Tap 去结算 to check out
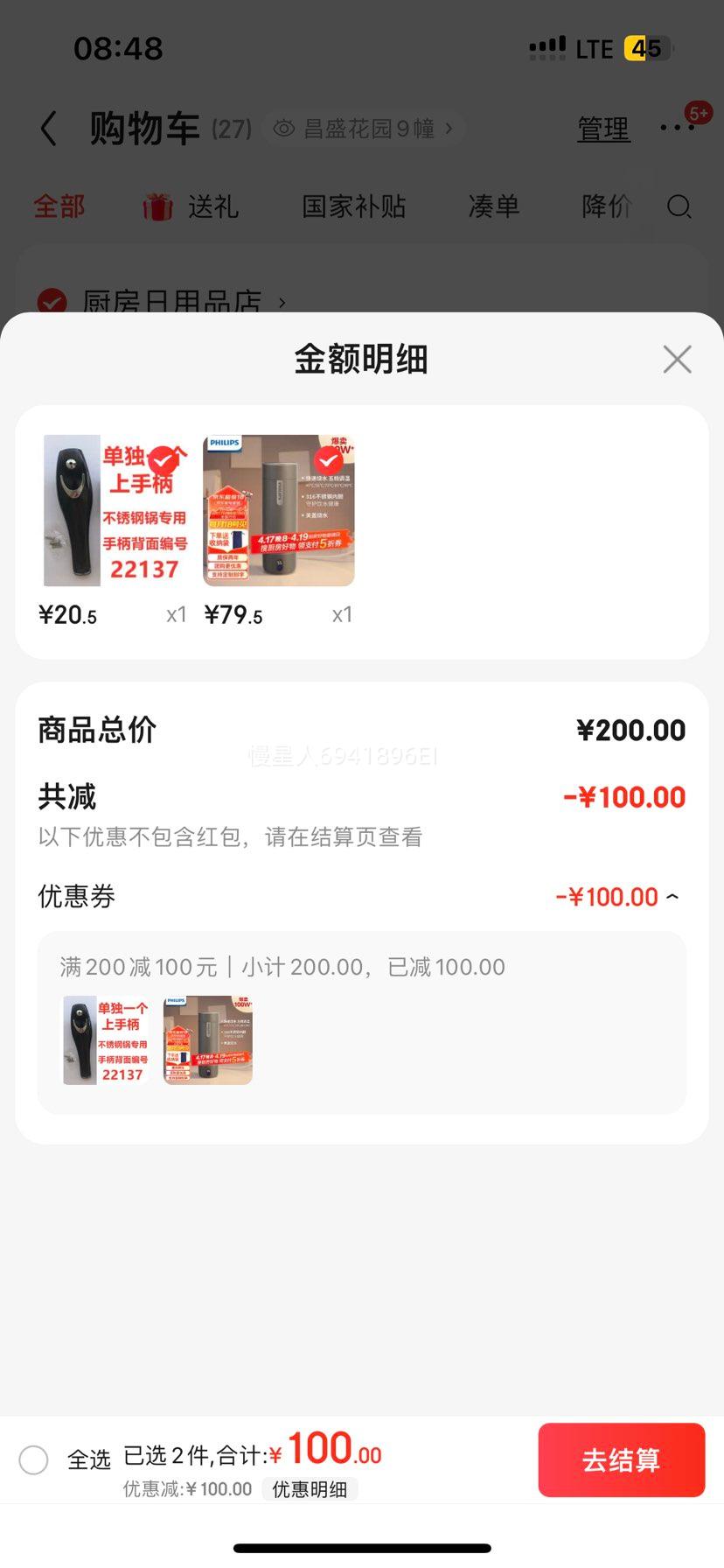The width and height of the screenshot is (724, 1568). point(621,1459)
